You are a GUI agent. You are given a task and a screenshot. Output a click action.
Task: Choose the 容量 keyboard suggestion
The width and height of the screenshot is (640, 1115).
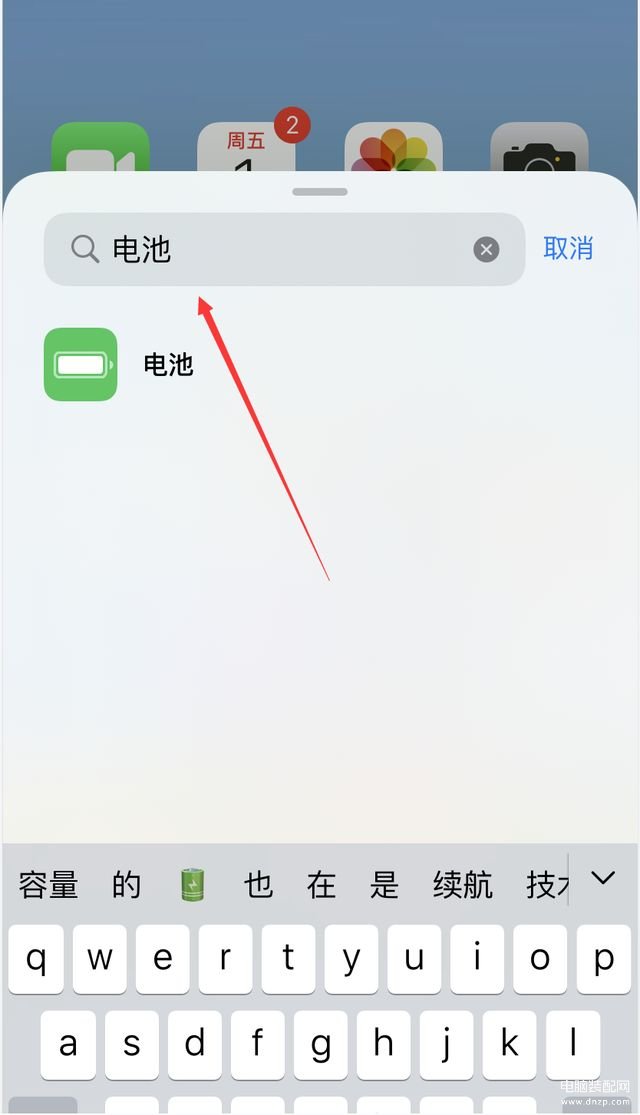[48, 885]
